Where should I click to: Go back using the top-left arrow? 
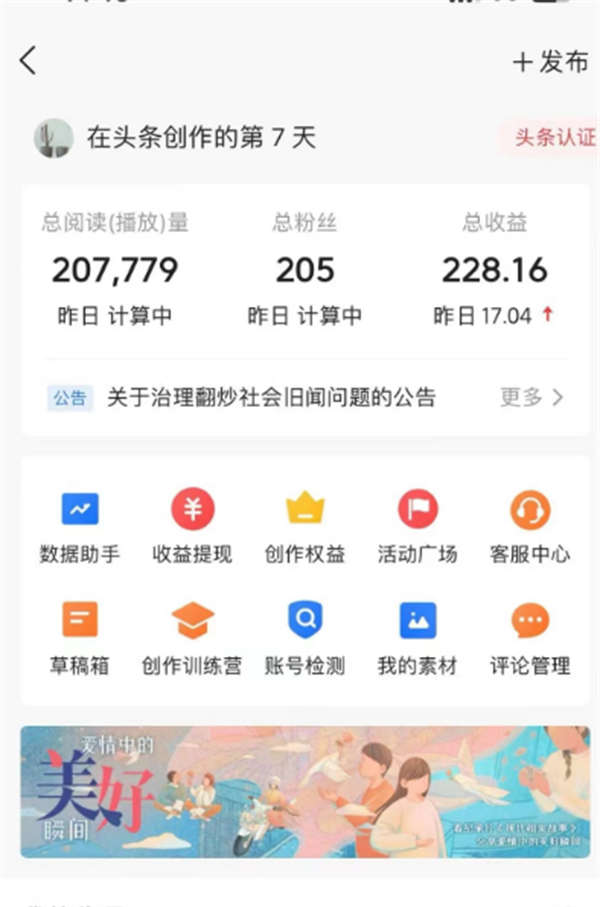(28, 61)
